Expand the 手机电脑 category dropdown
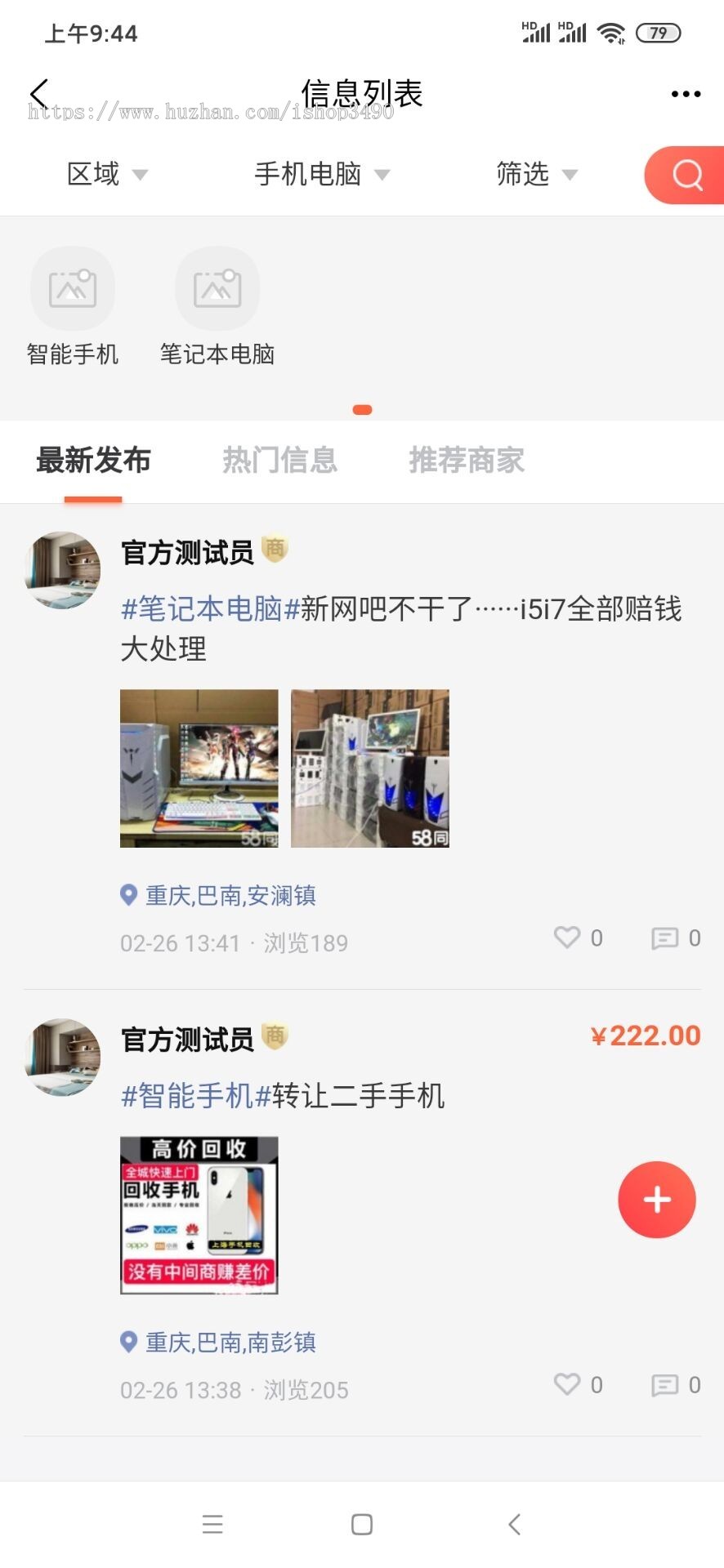This screenshot has height=1568, width=724. 322,174
